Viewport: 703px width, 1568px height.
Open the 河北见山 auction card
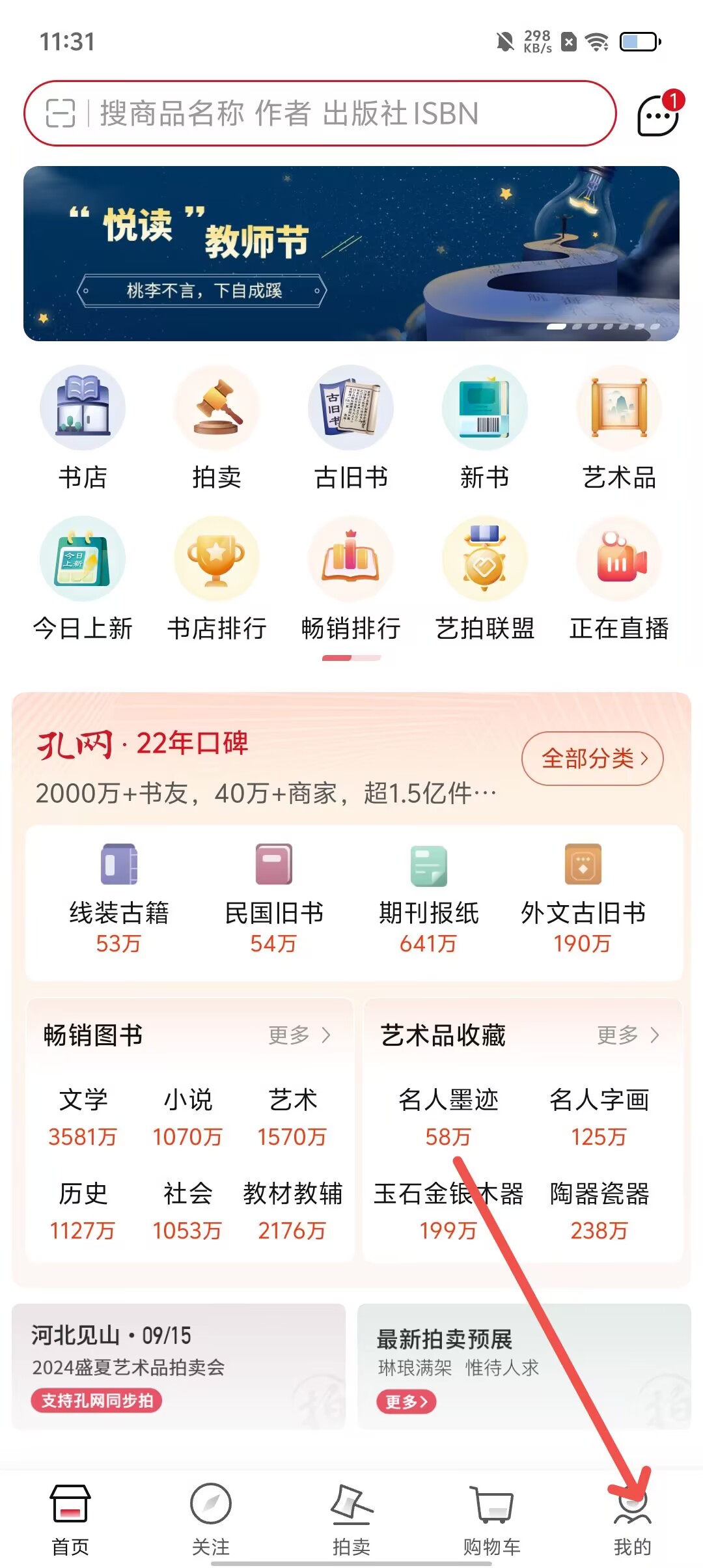(x=178, y=1366)
